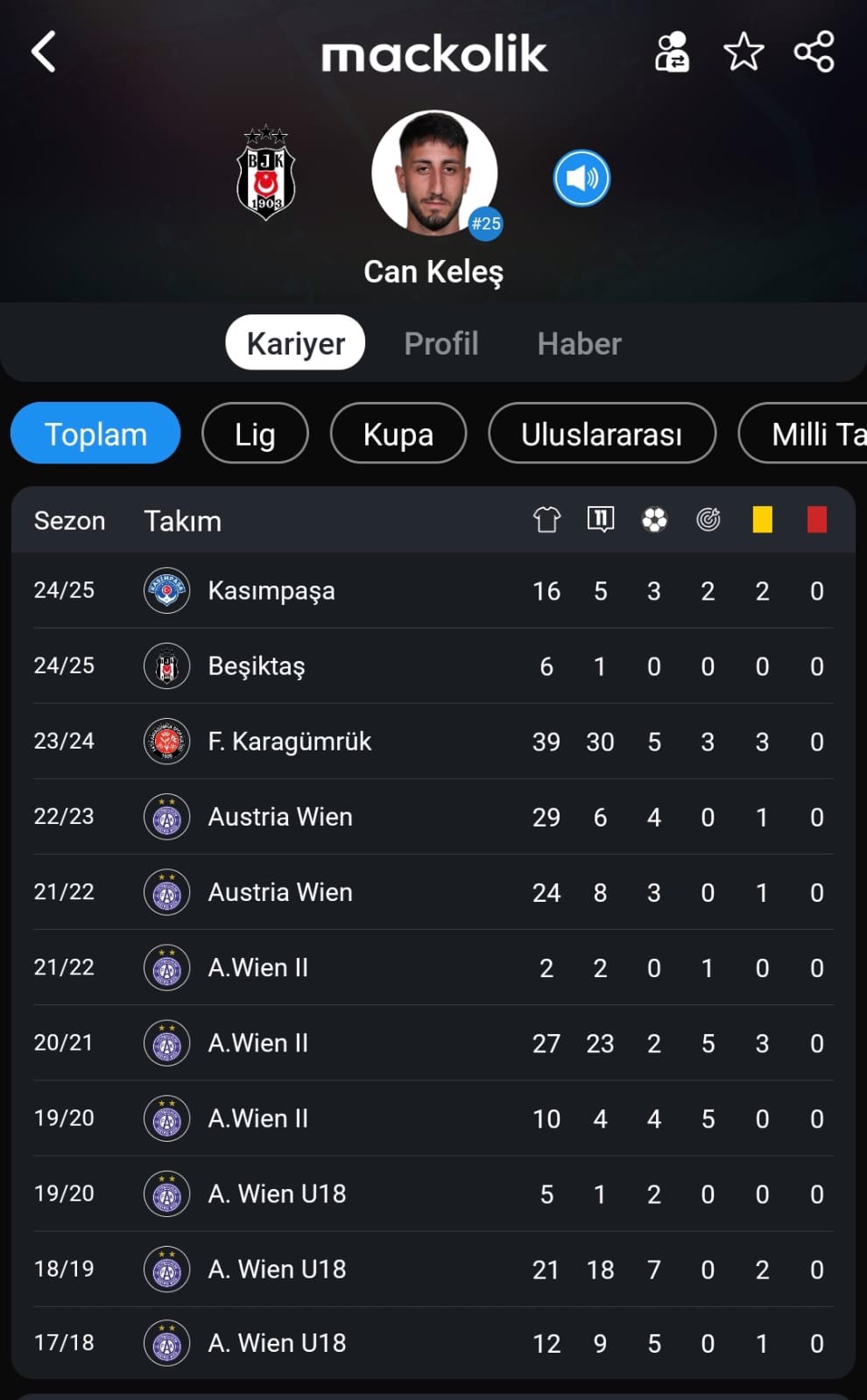Filter stats by Lig

255,433
